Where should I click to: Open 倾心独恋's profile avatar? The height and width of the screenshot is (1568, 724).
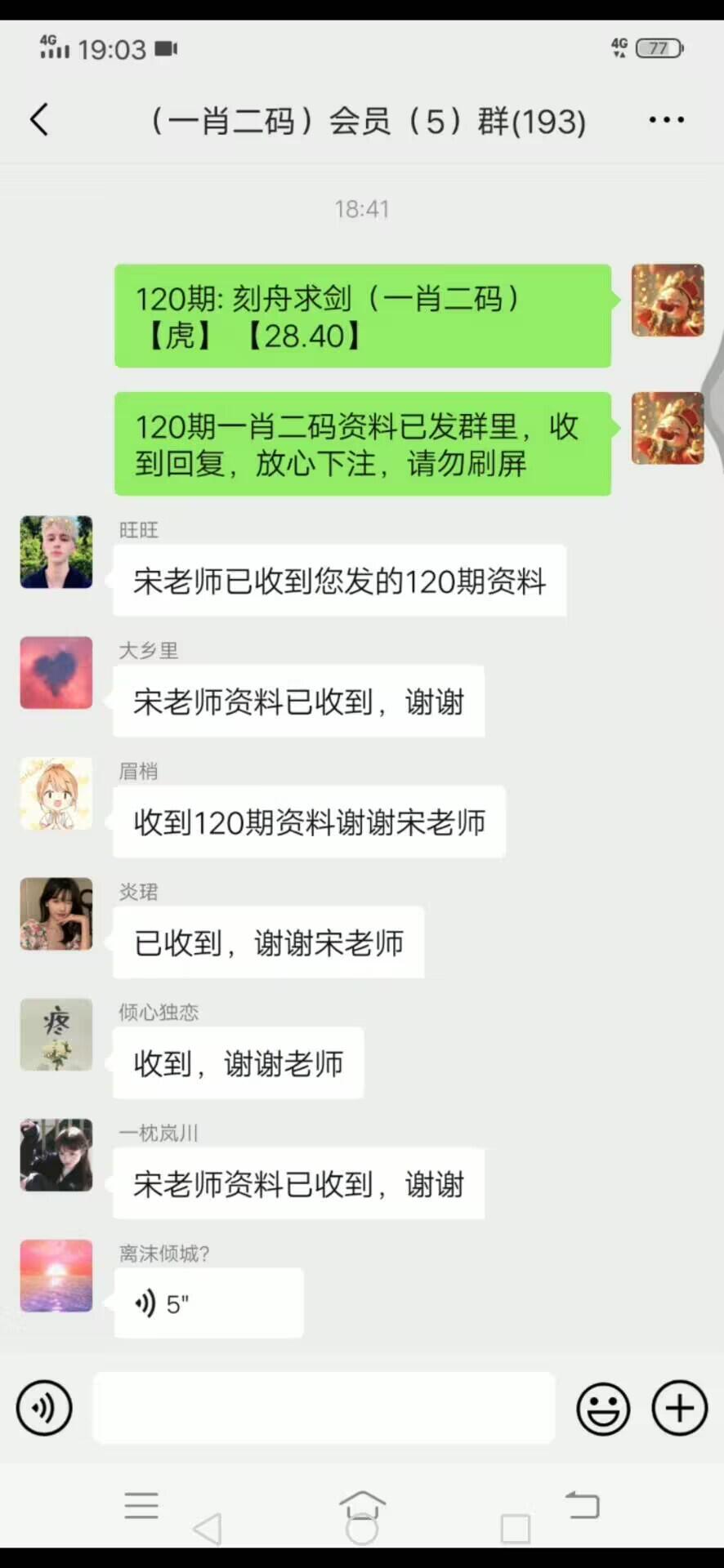(56, 1035)
